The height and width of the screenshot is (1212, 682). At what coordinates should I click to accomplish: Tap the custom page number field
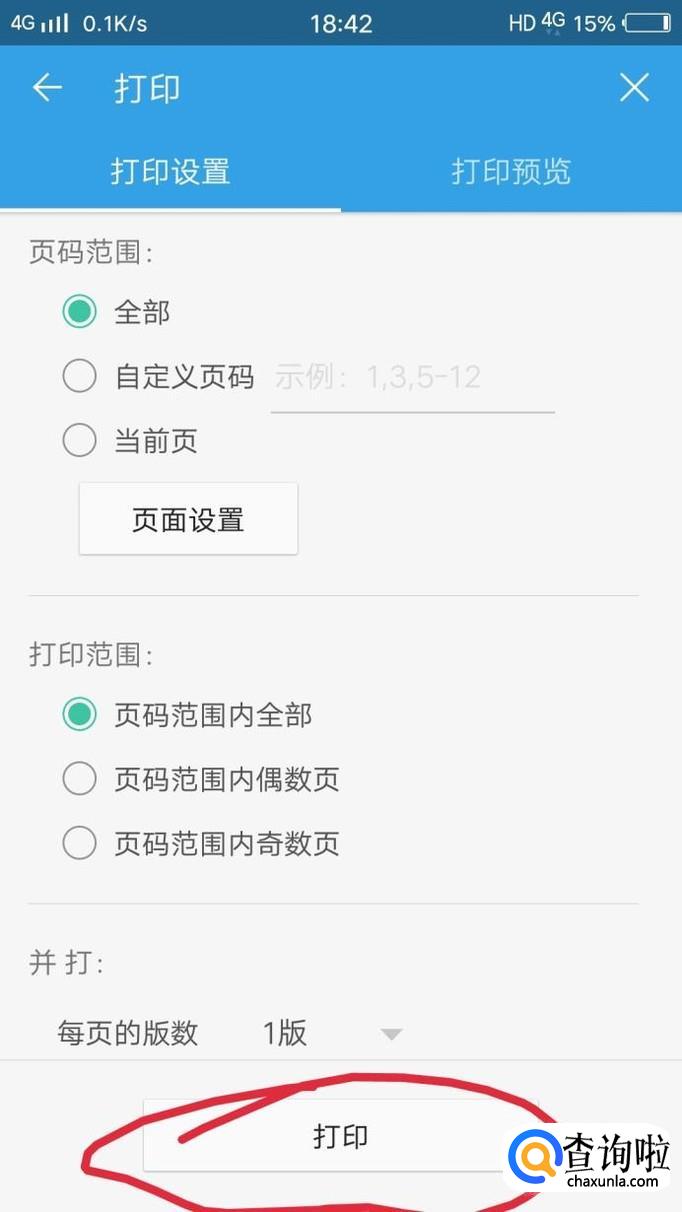pyautogui.click(x=412, y=379)
